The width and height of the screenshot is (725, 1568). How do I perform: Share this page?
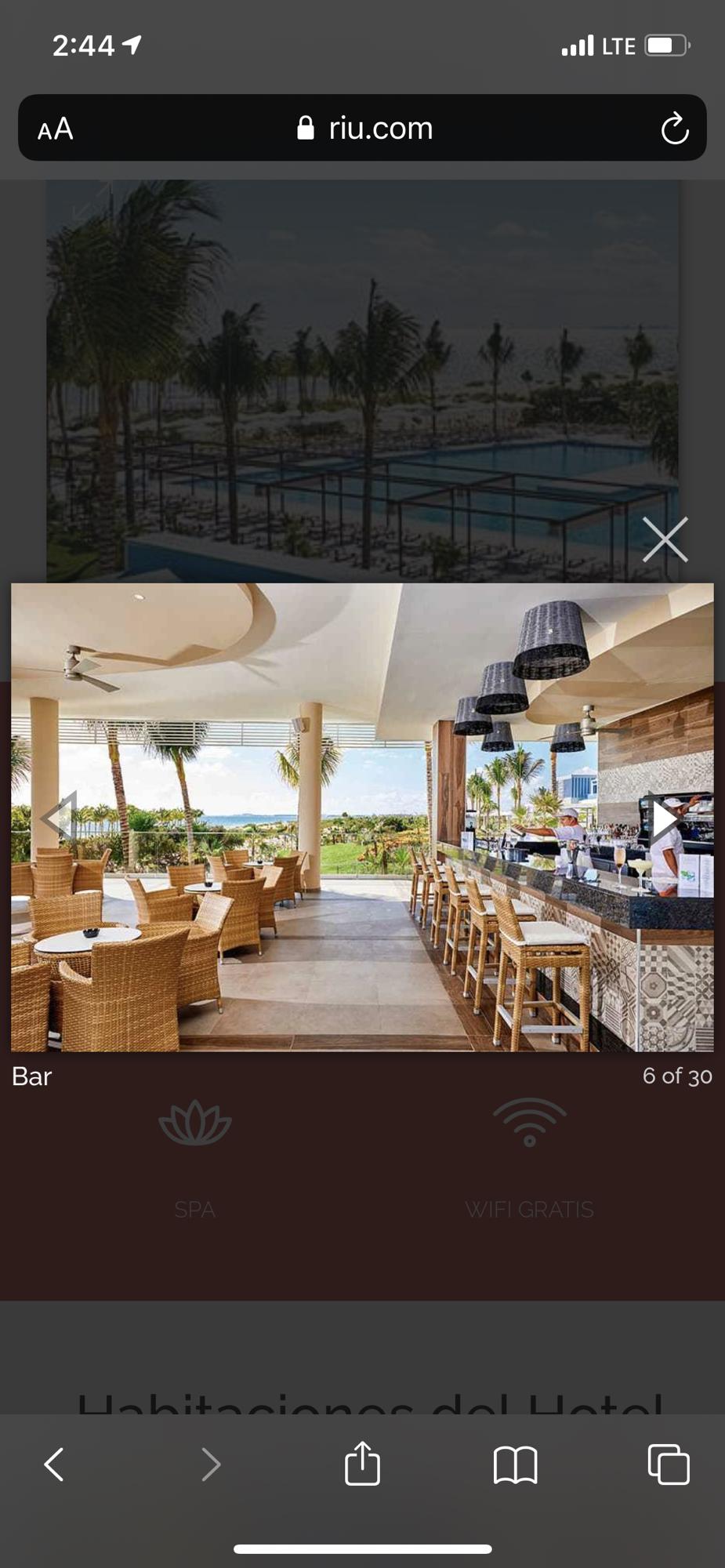click(x=362, y=1463)
